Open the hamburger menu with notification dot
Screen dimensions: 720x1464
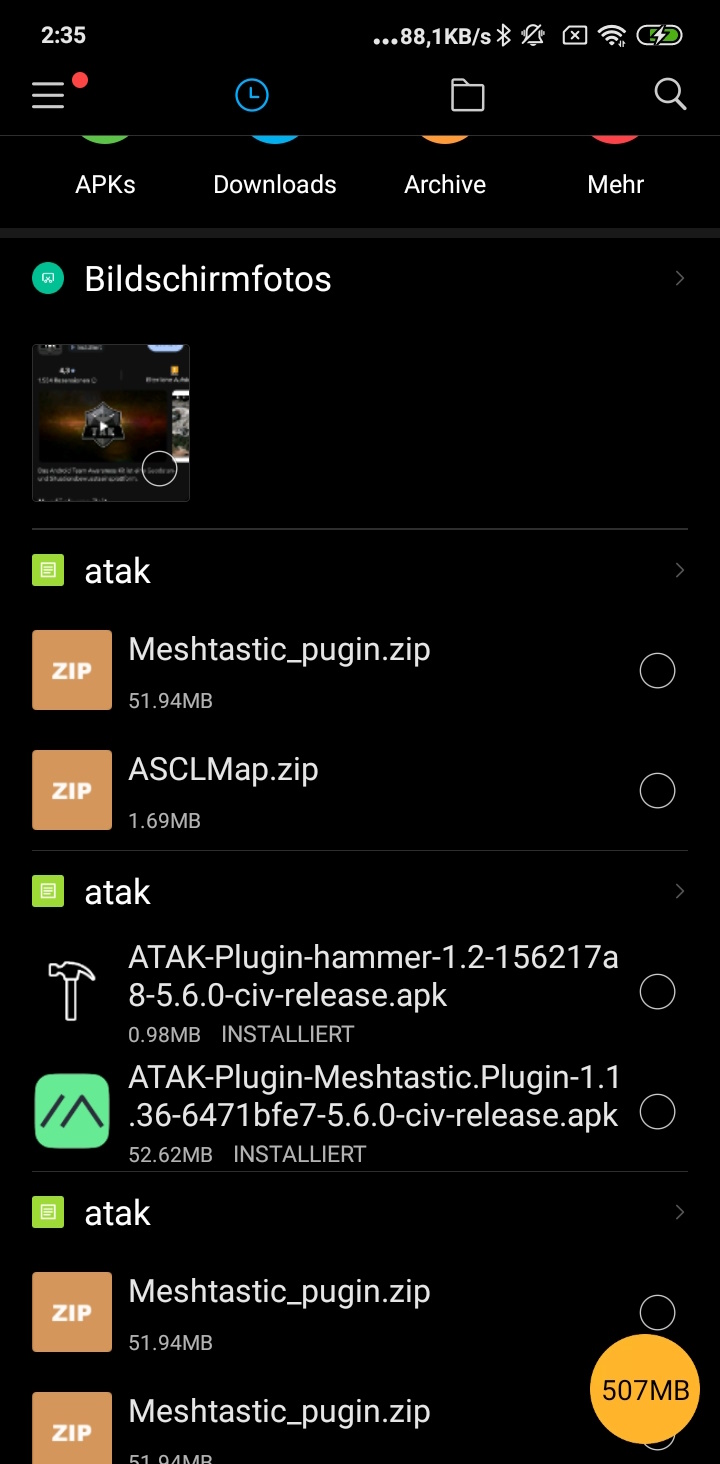pyautogui.click(x=47, y=94)
